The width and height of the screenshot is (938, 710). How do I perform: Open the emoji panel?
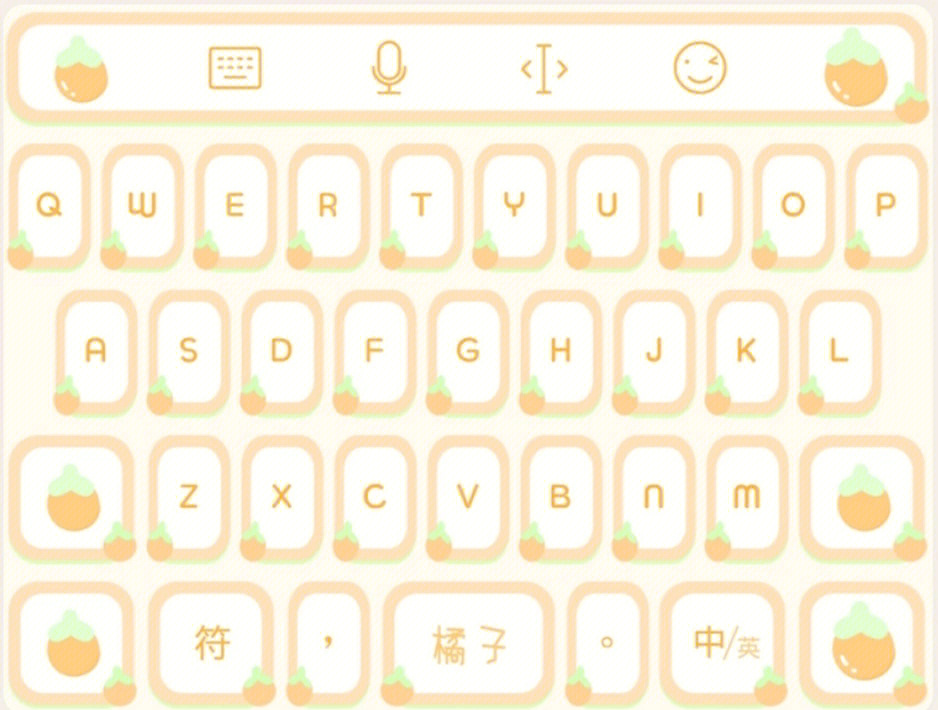tap(700, 69)
